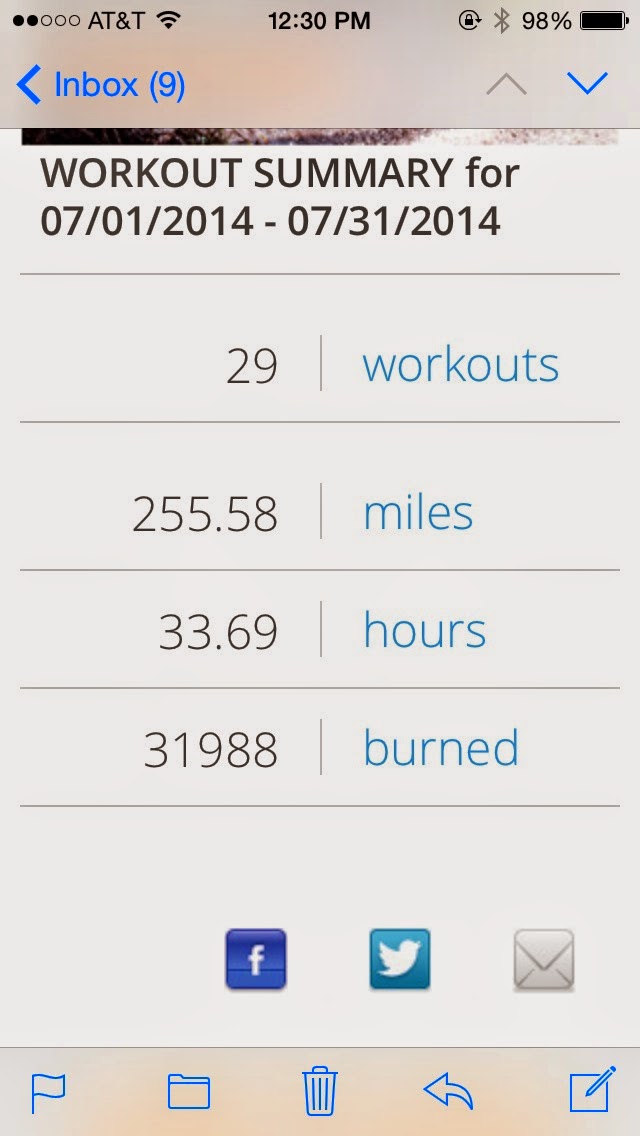
Task: Tap the previous message up arrow
Action: (506, 84)
